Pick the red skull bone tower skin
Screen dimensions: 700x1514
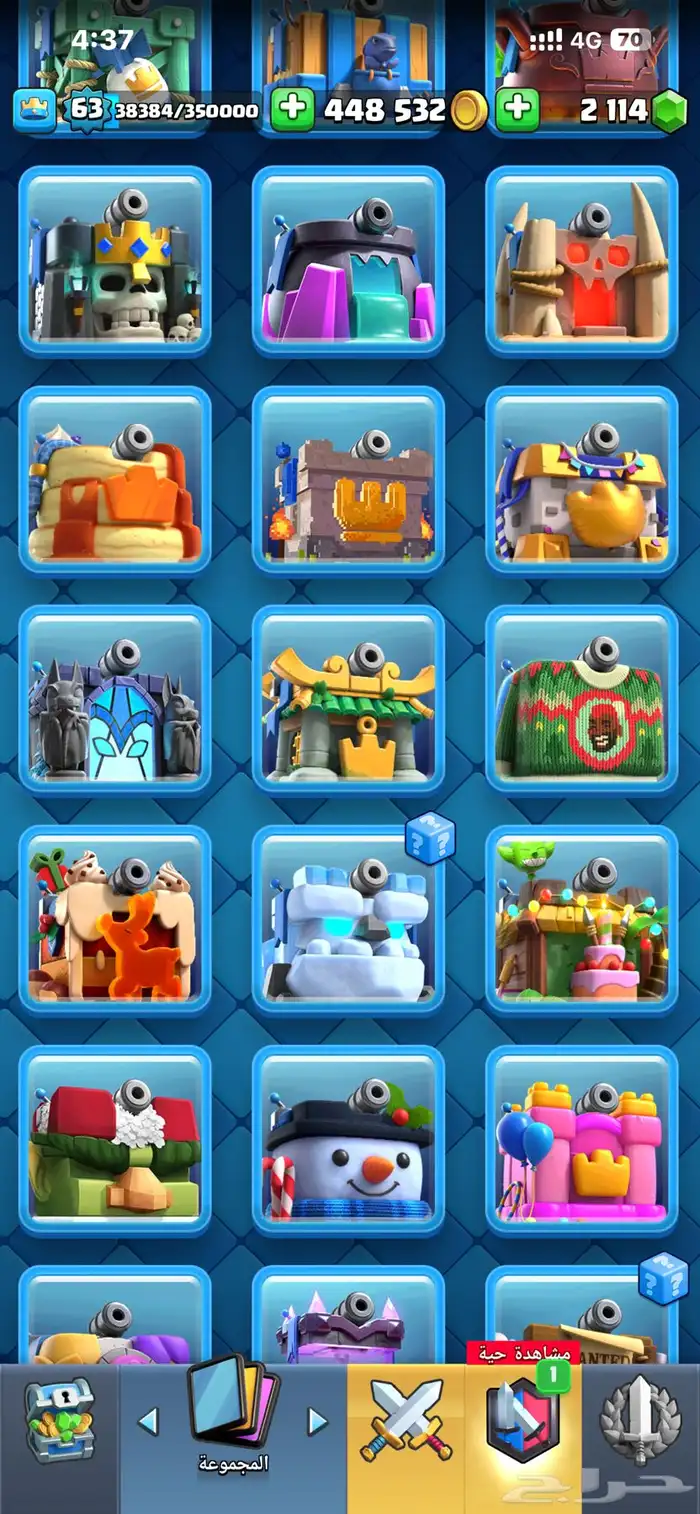pyautogui.click(x=582, y=260)
